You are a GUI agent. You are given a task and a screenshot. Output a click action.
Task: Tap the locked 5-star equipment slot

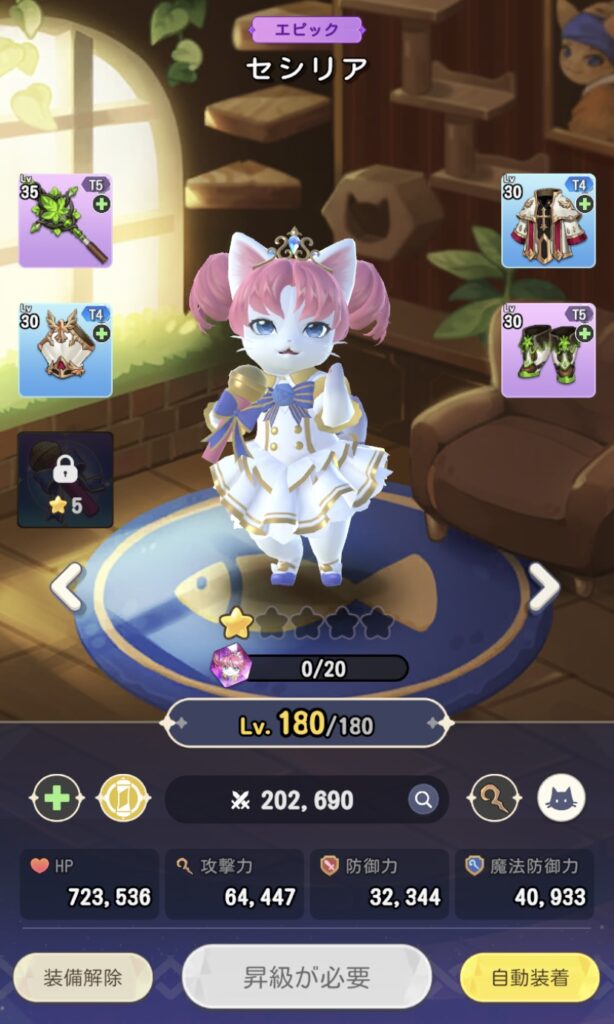tap(65, 480)
